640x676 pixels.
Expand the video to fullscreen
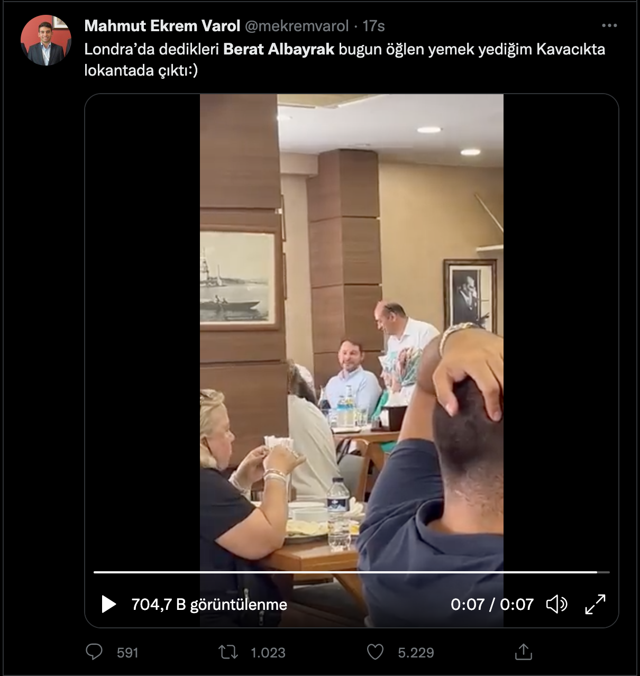[x=595, y=604]
